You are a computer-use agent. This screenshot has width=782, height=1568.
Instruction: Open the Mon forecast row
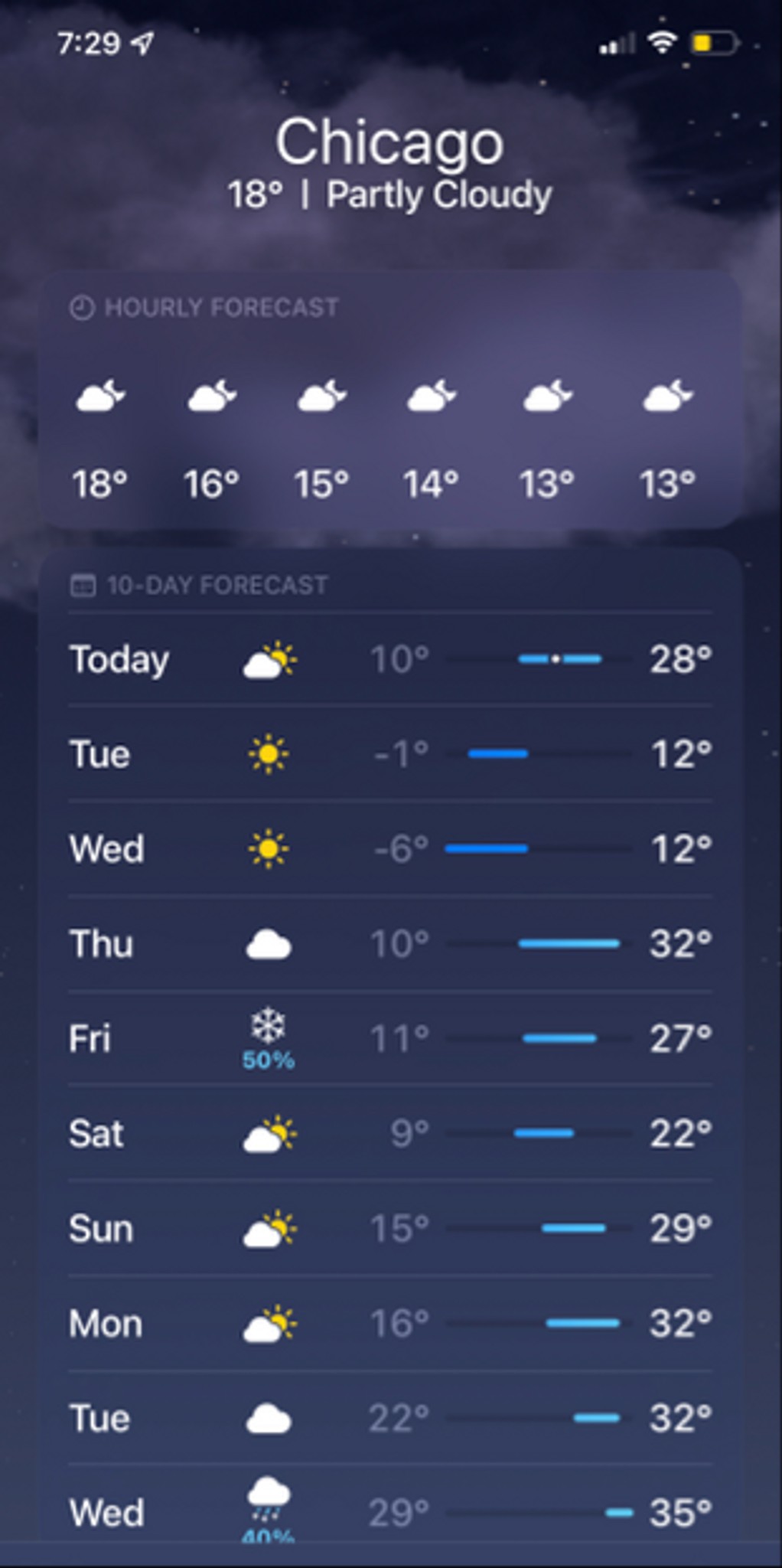pos(390,1324)
